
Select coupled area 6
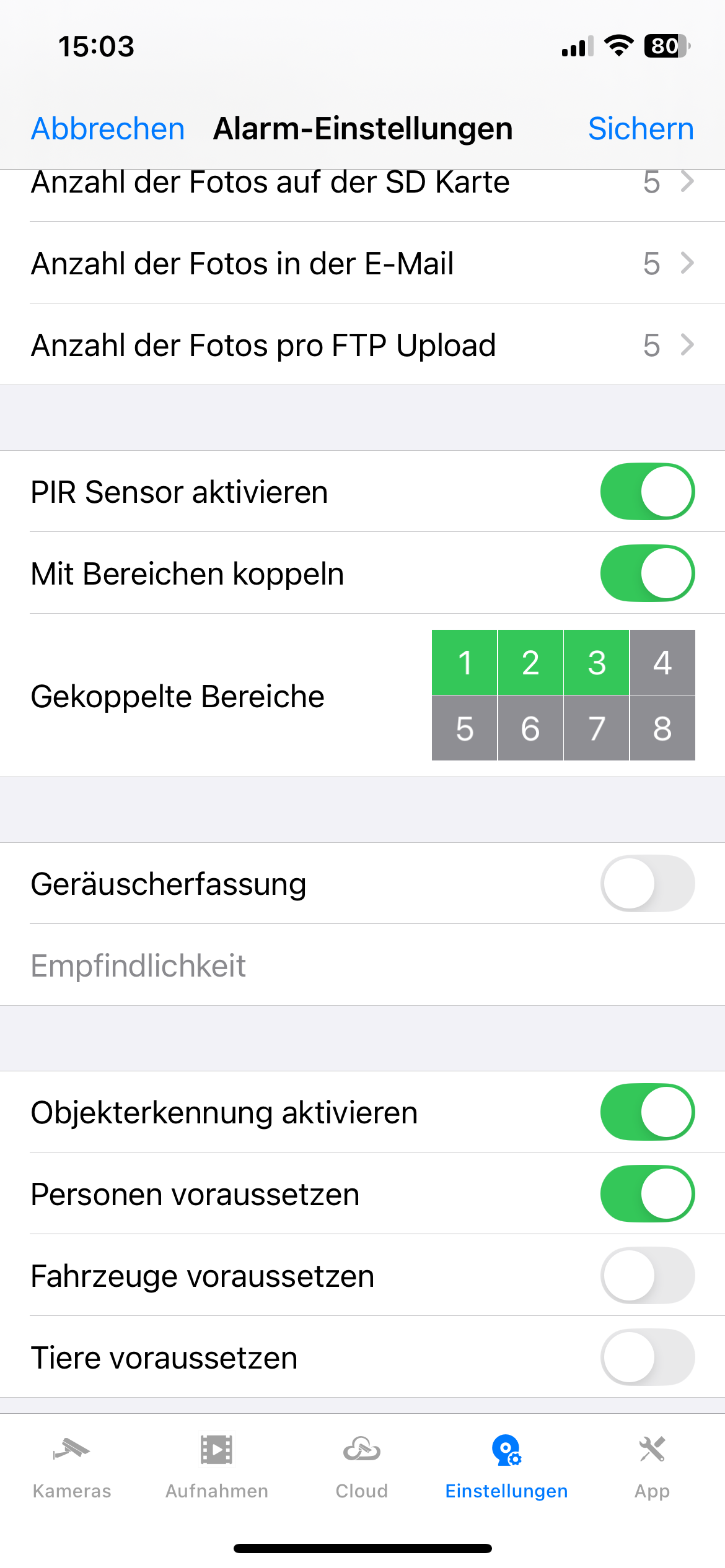[530, 728]
